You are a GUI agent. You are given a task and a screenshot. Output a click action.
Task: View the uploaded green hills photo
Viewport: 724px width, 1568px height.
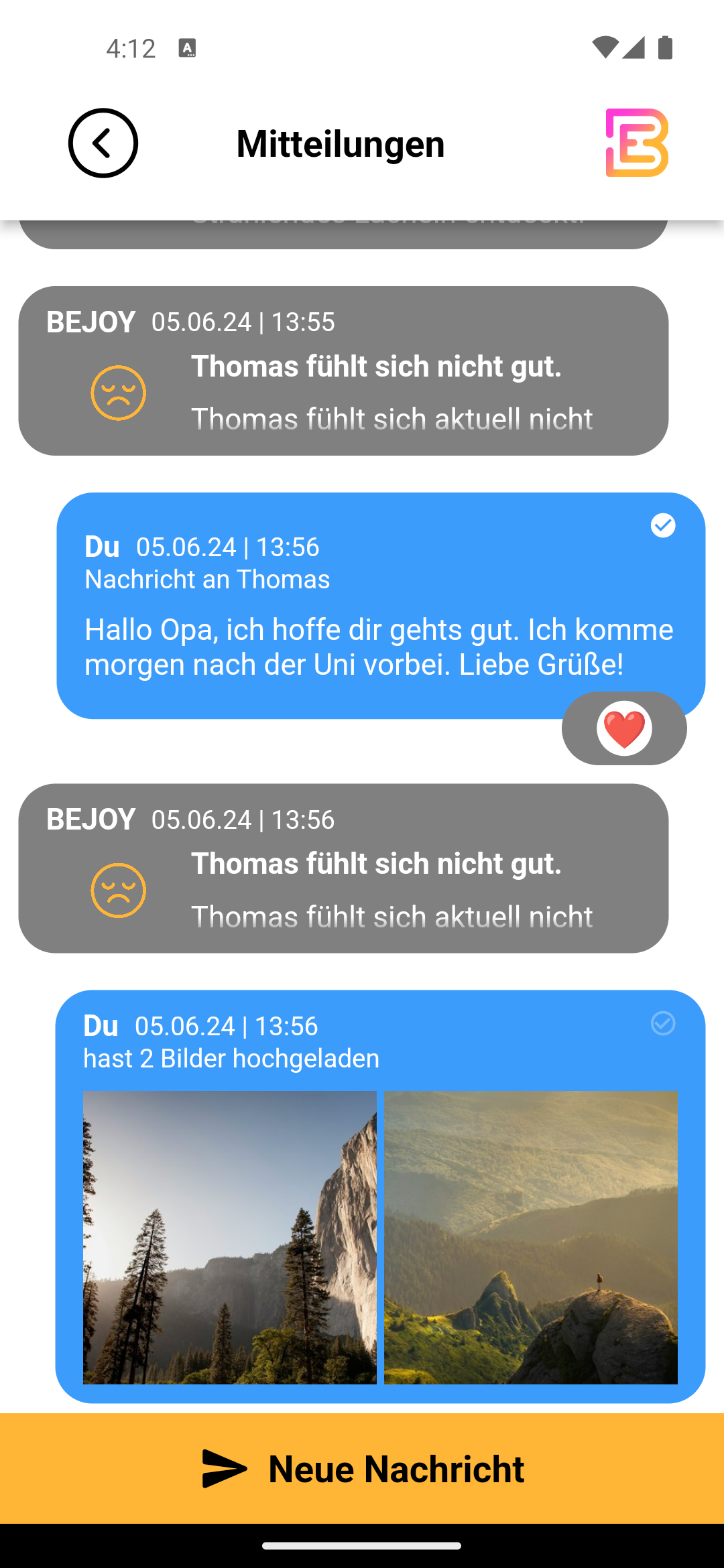click(x=531, y=1237)
